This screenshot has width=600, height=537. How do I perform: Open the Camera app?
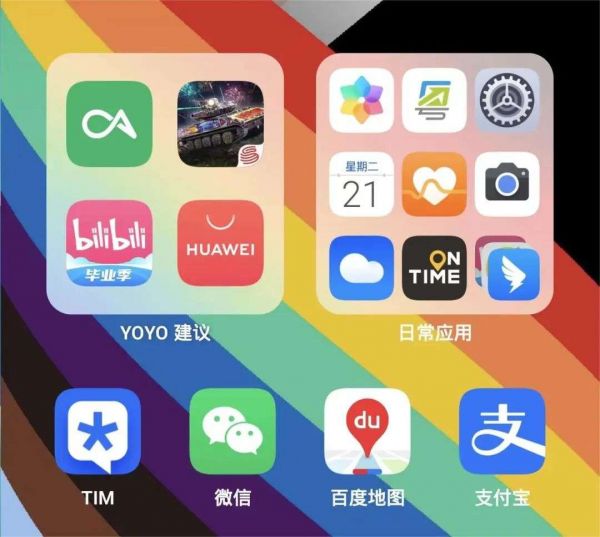coord(507,184)
